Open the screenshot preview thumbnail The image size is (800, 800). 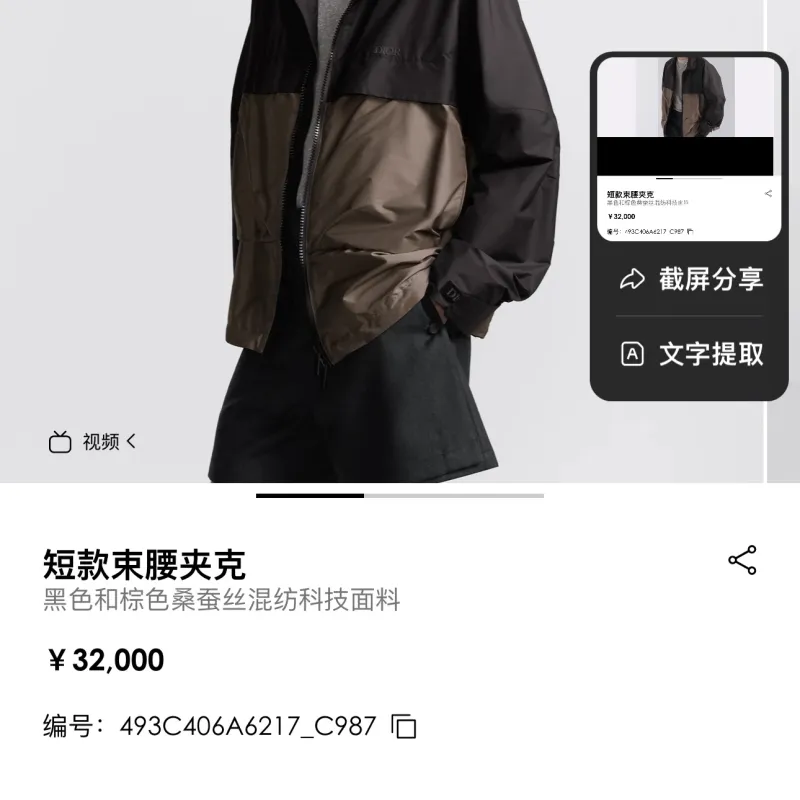[688, 148]
